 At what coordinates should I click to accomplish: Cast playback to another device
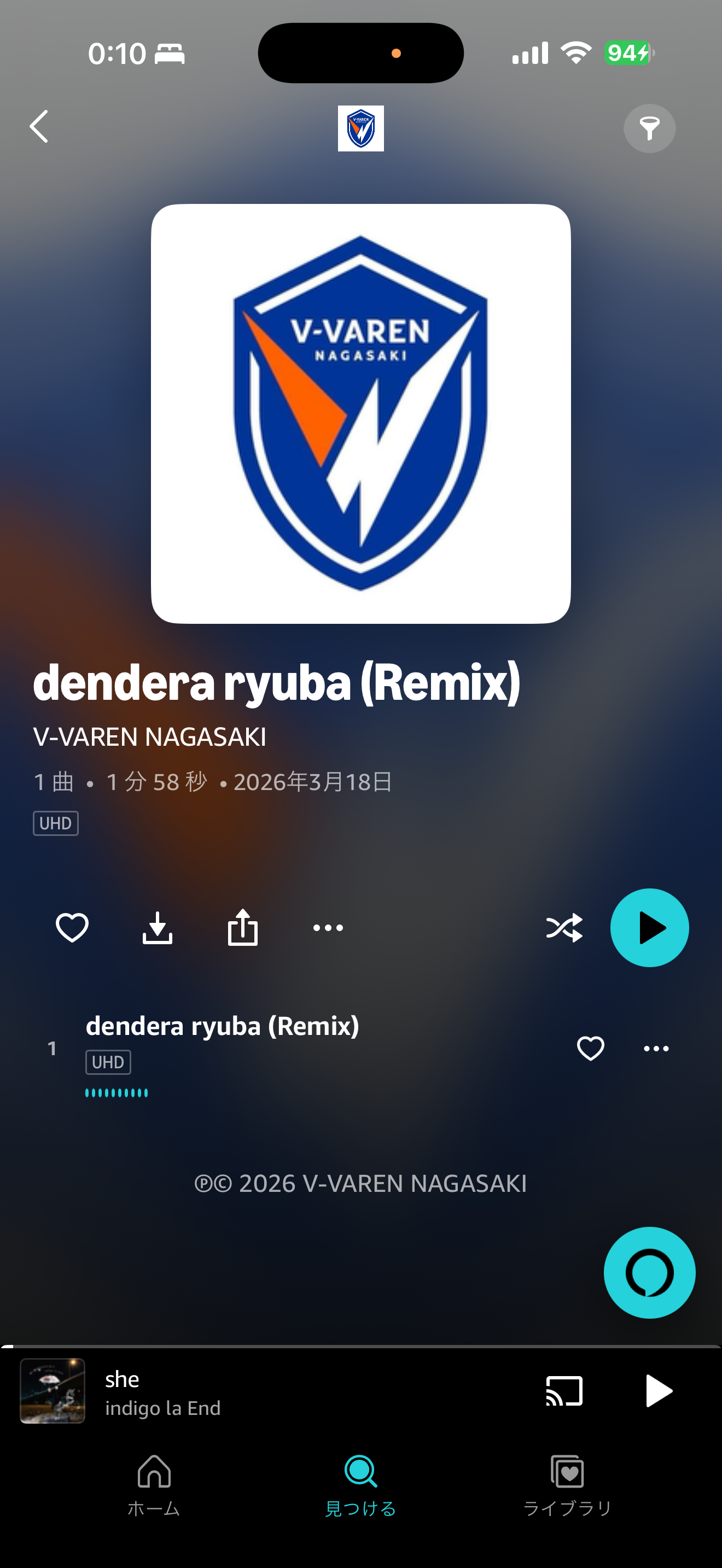[x=564, y=1391]
